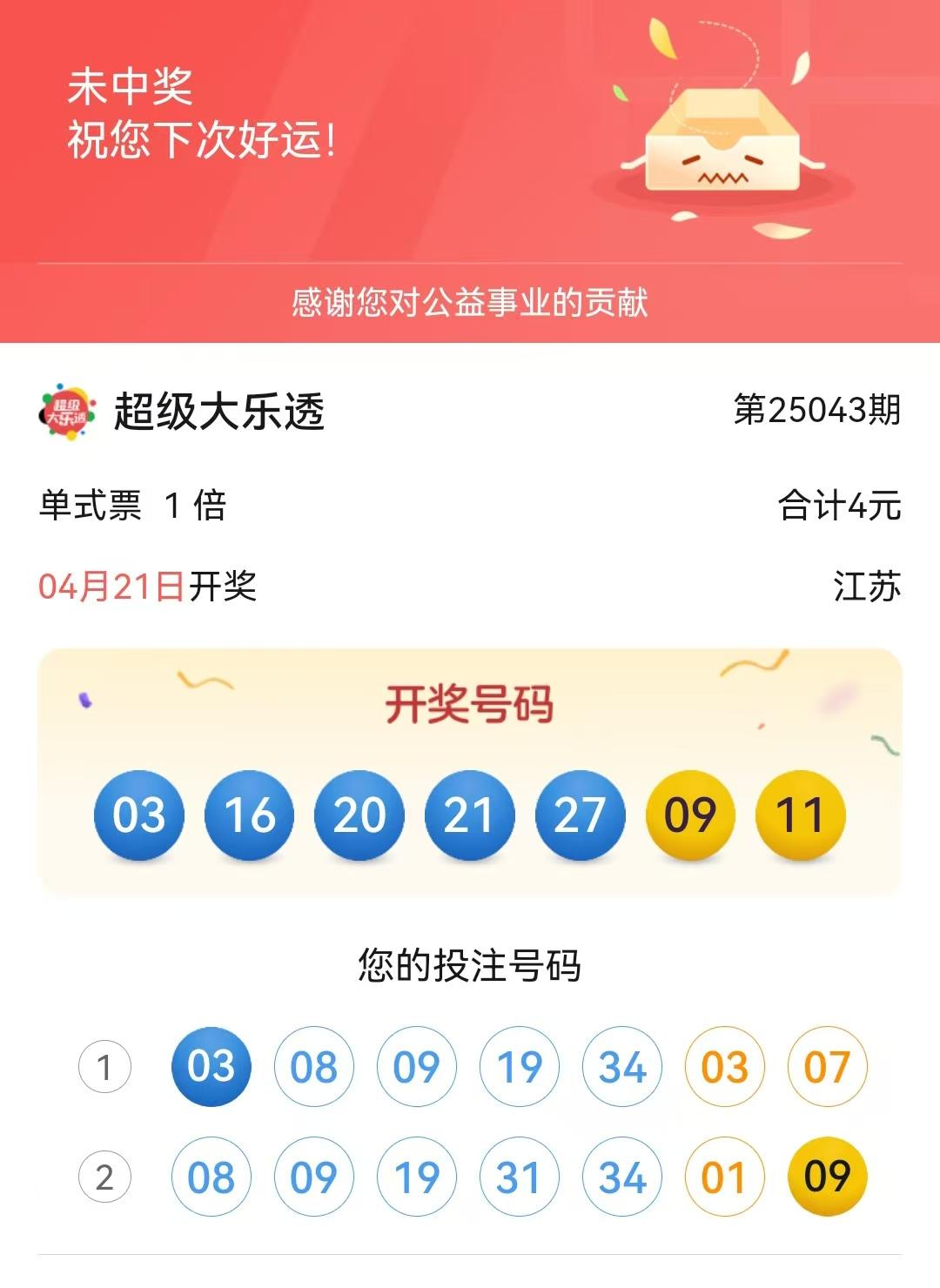Click the 开奖号码 banner heading
The height and width of the screenshot is (1288, 940).
tap(468, 707)
